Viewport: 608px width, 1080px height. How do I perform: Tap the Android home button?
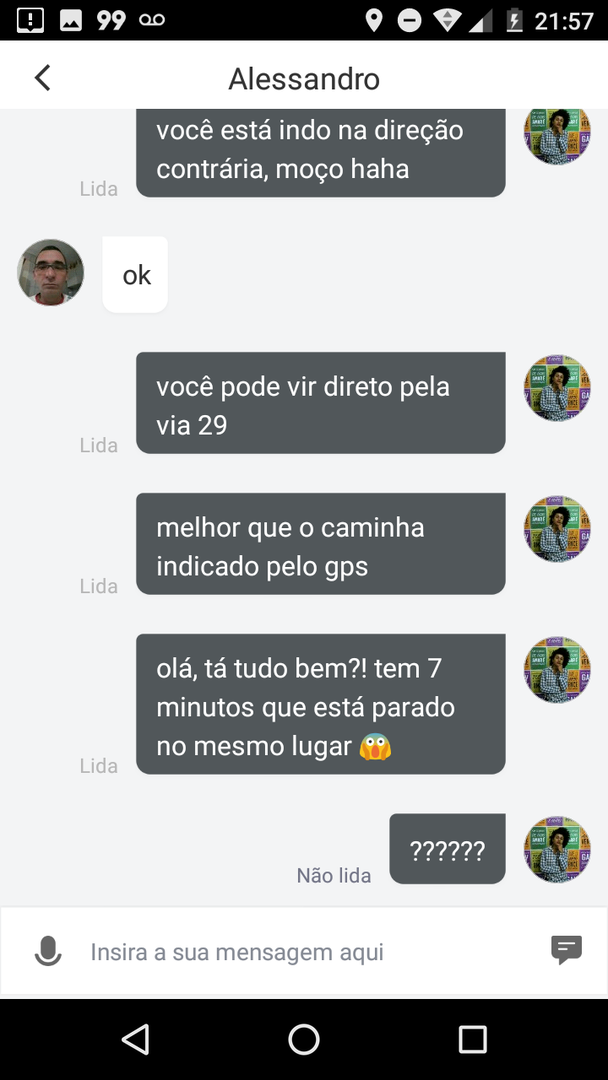point(304,1039)
